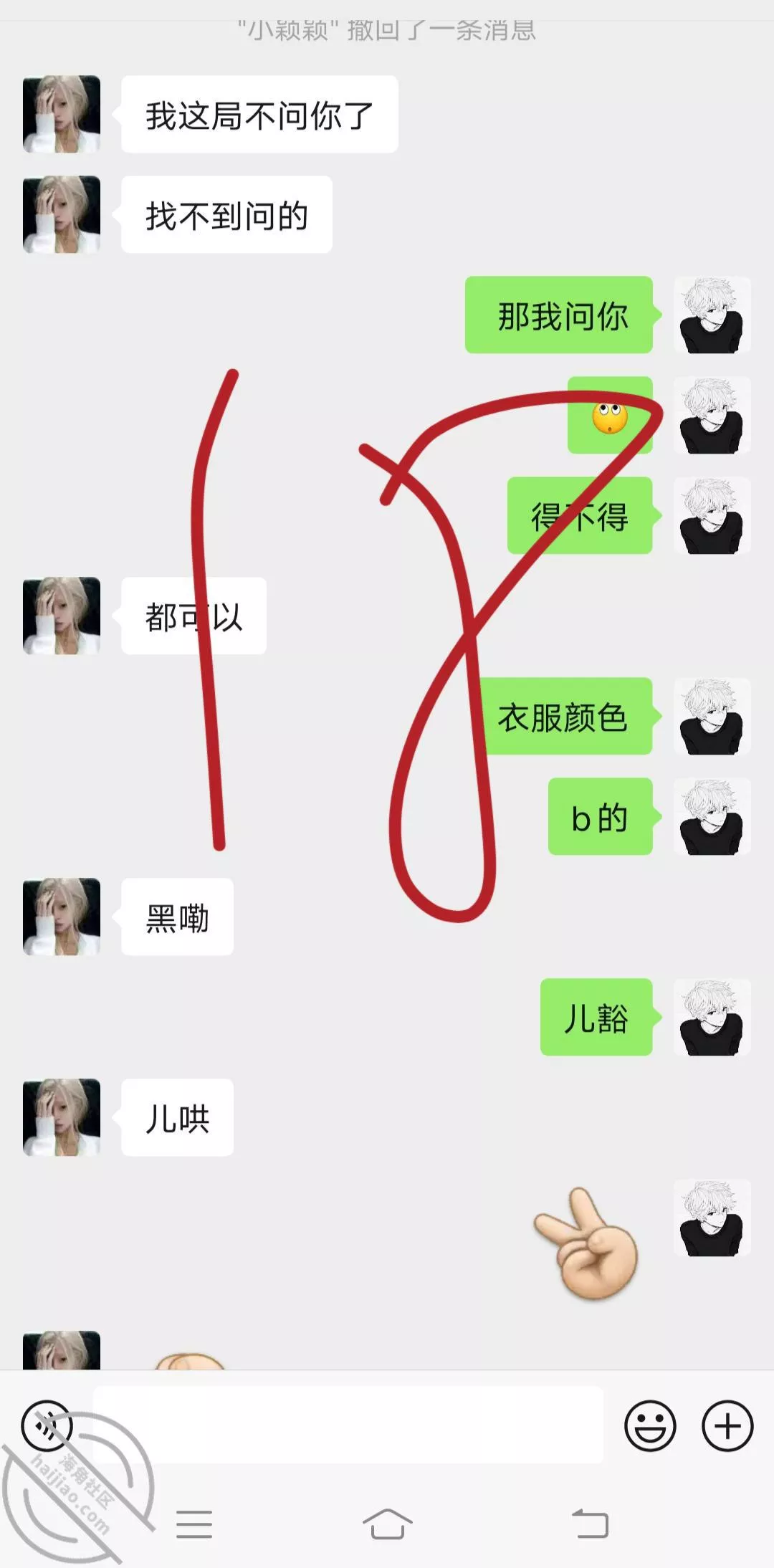Open the emoji sticker panel
The image size is (774, 1568).
point(650,1425)
